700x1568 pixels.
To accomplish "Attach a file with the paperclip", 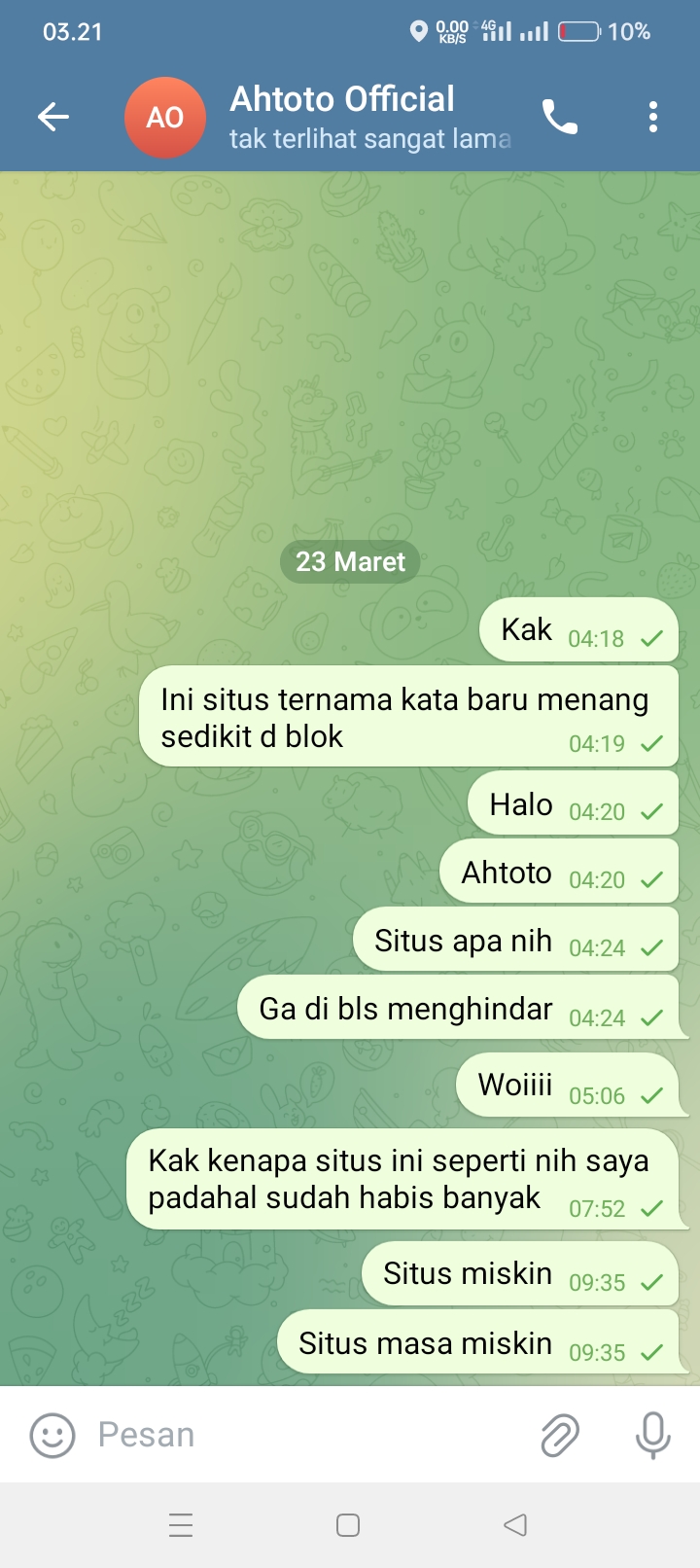I will click(x=560, y=1435).
